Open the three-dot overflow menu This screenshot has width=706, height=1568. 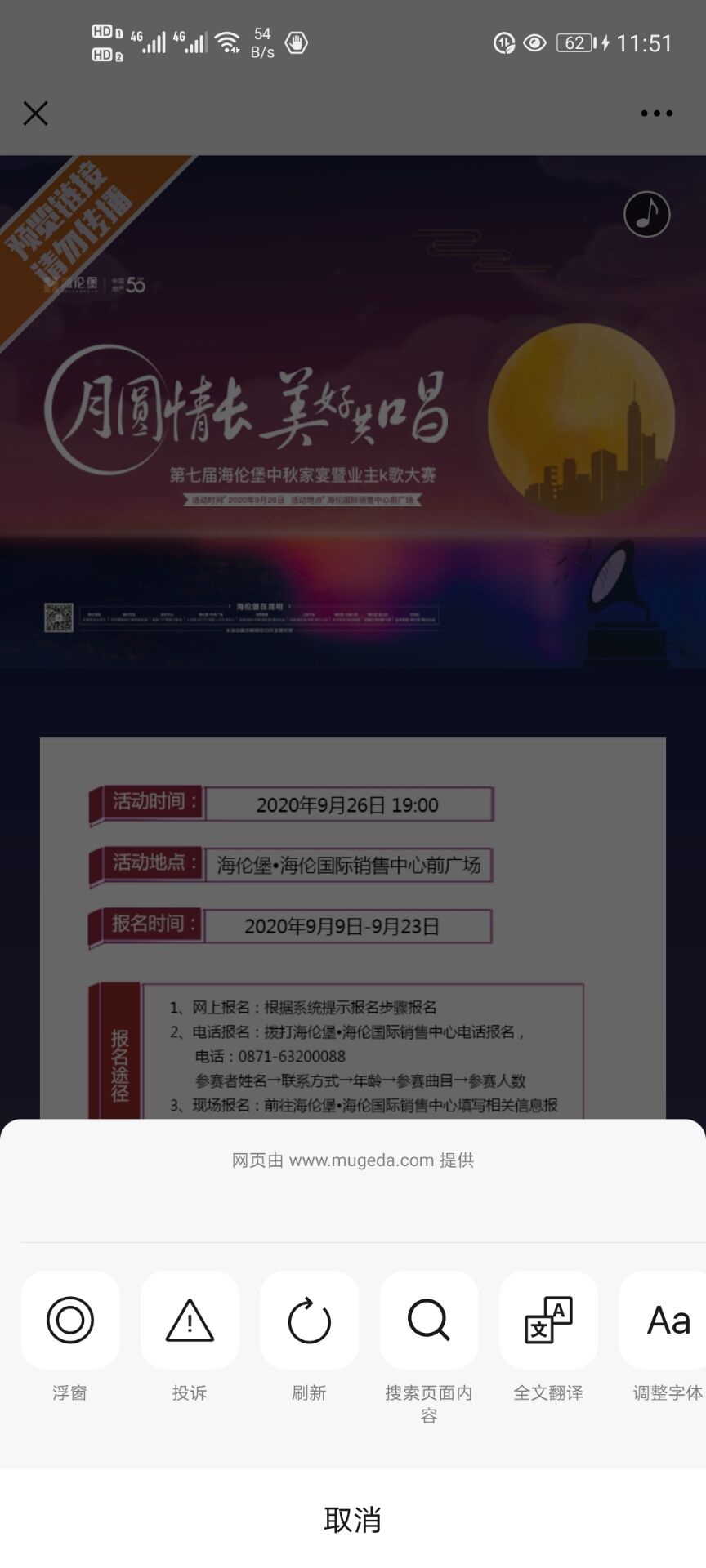click(x=656, y=114)
